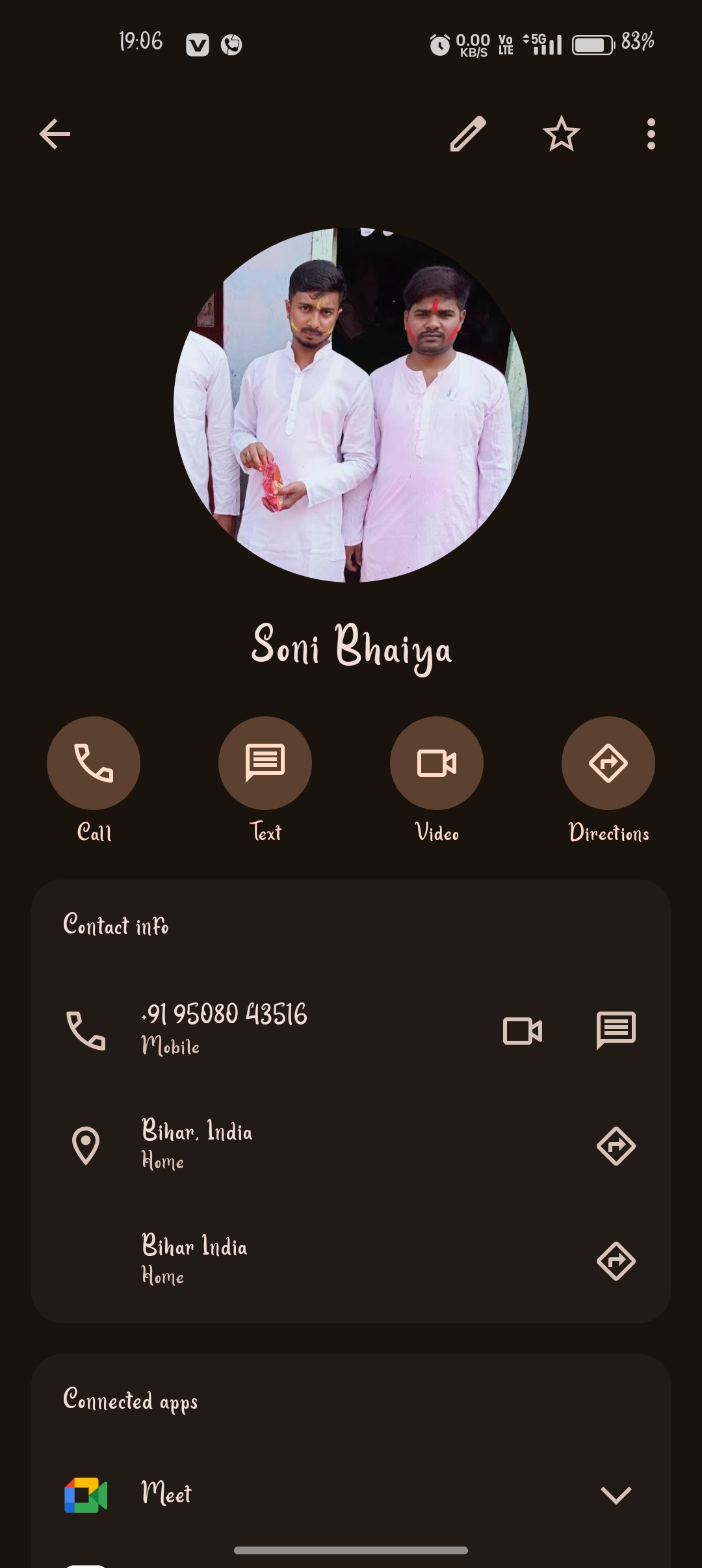Dial the mobile number +91 95080 43516
Screen dimensions: 702x1568
[224, 1028]
